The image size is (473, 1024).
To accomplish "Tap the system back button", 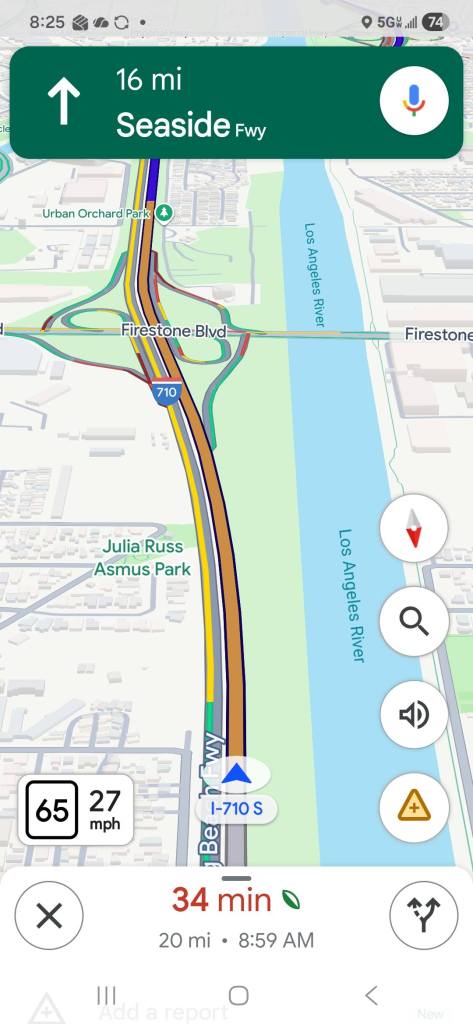I will (371, 995).
